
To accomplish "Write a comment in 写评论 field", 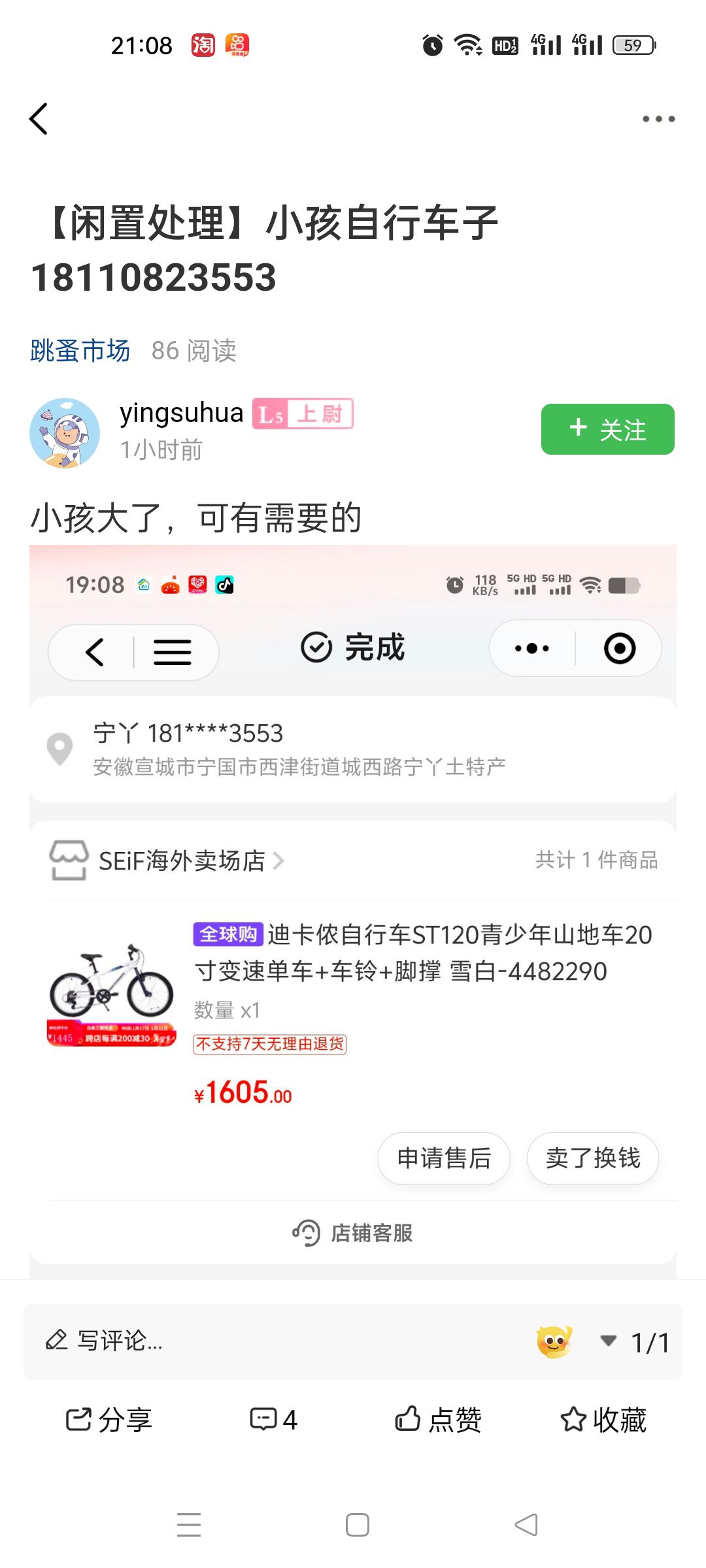I will coord(261,1341).
